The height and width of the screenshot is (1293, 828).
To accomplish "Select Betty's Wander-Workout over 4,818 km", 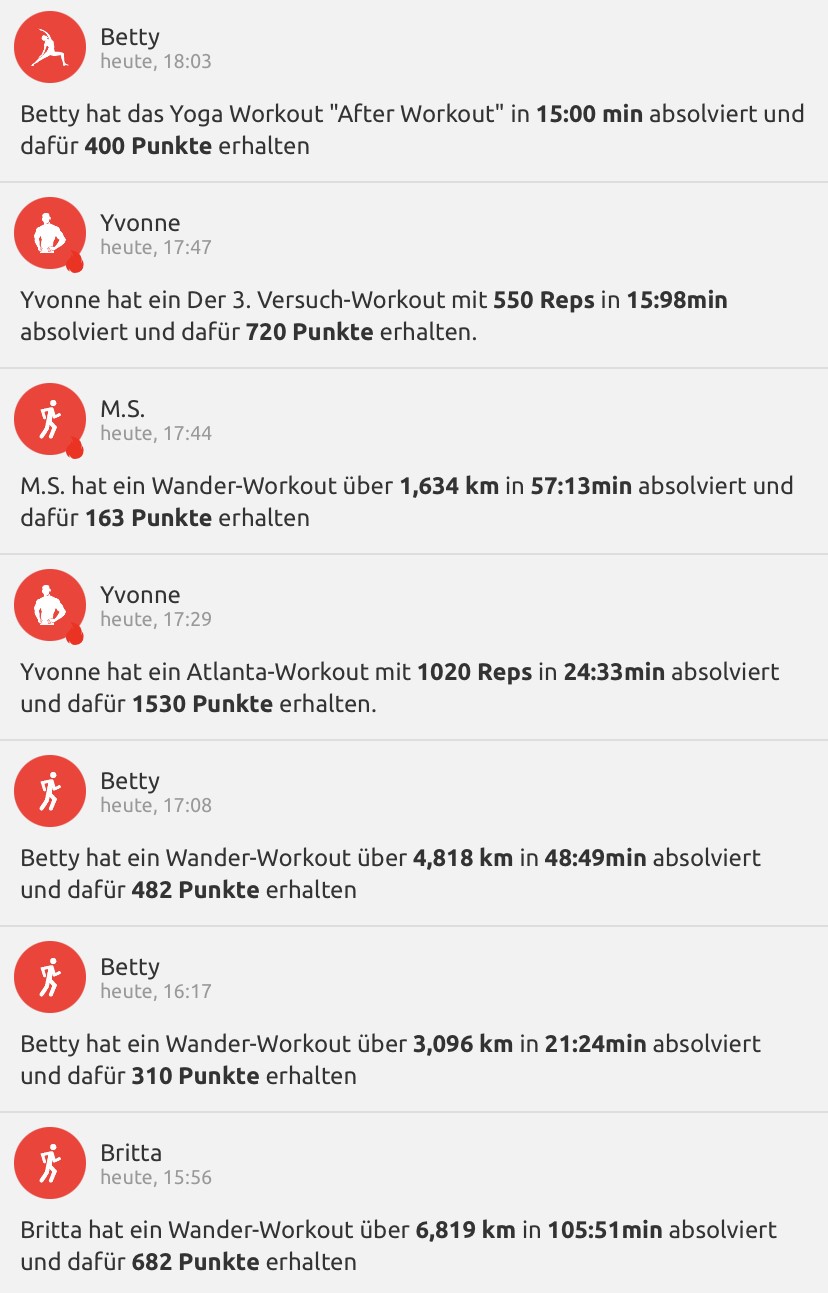I will click(x=413, y=872).
